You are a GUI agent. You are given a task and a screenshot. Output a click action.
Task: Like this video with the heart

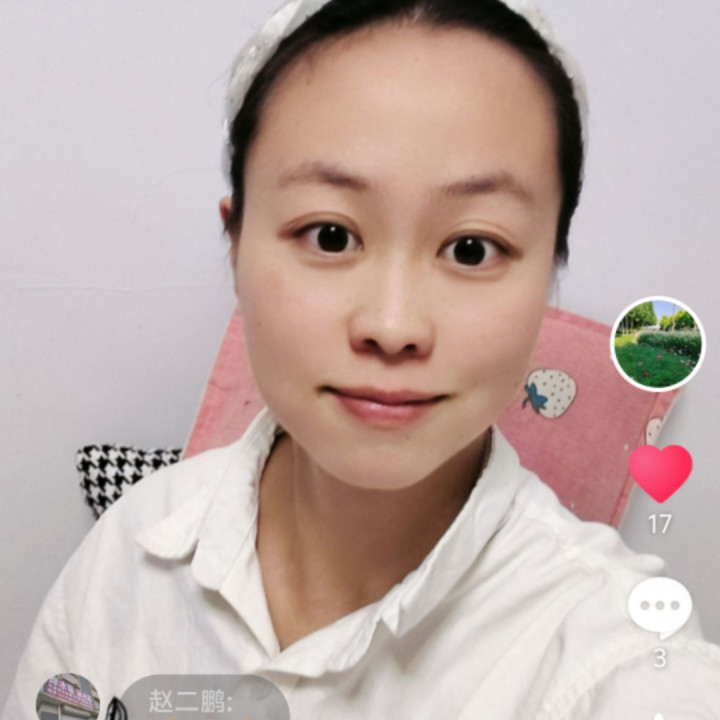(x=660, y=472)
